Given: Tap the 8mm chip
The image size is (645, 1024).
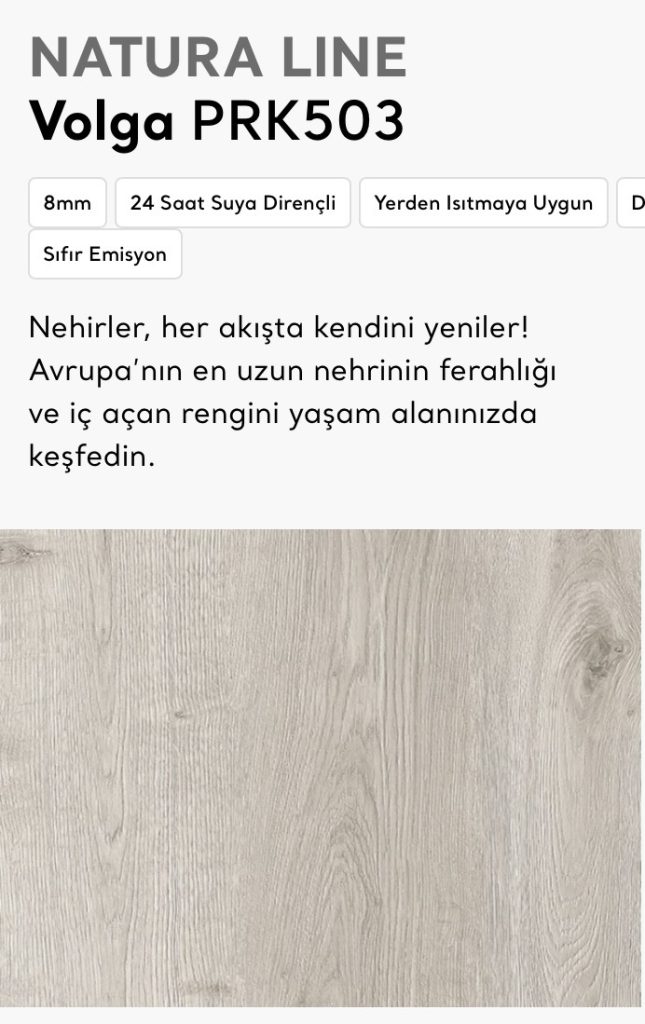Looking at the screenshot, I should pos(67,202).
